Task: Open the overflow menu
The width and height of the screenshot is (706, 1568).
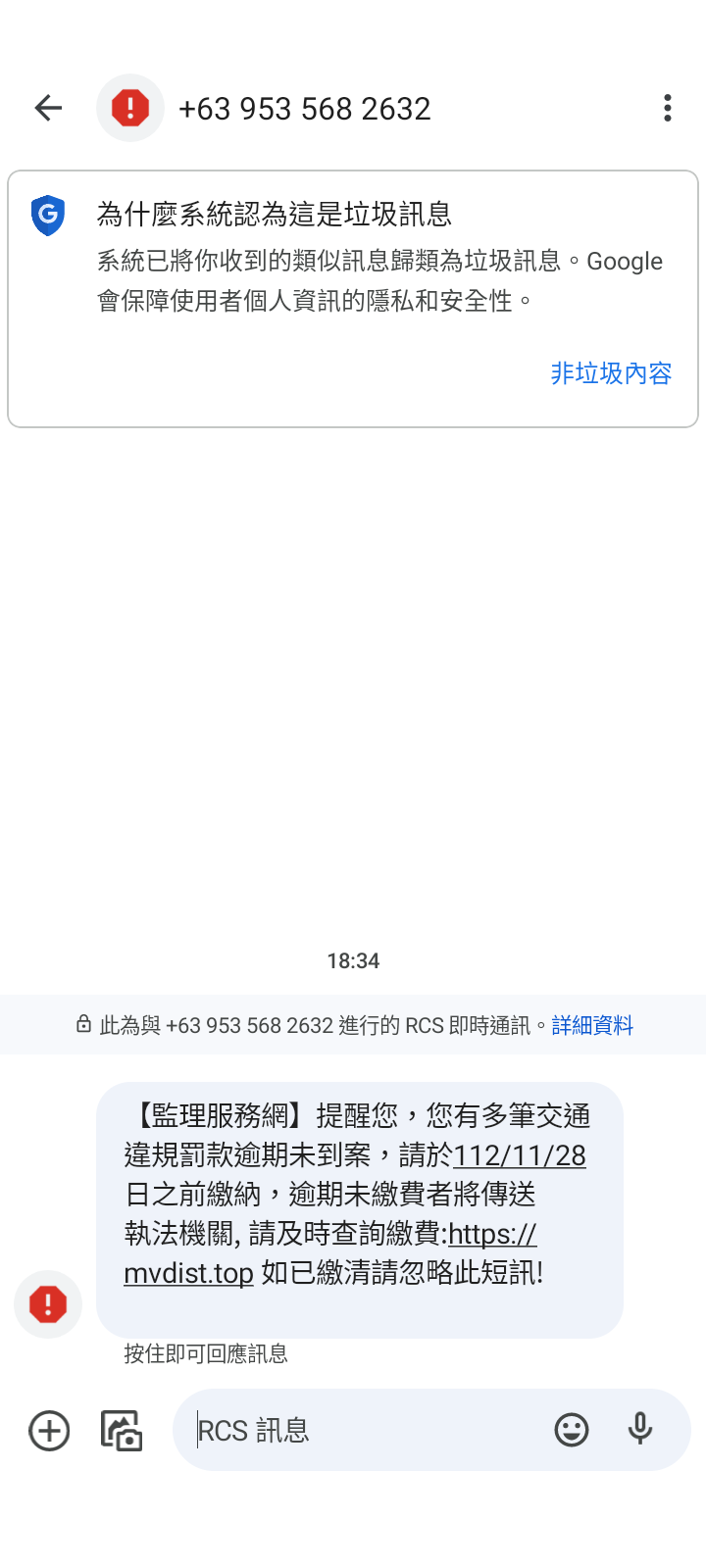Action: tap(668, 108)
